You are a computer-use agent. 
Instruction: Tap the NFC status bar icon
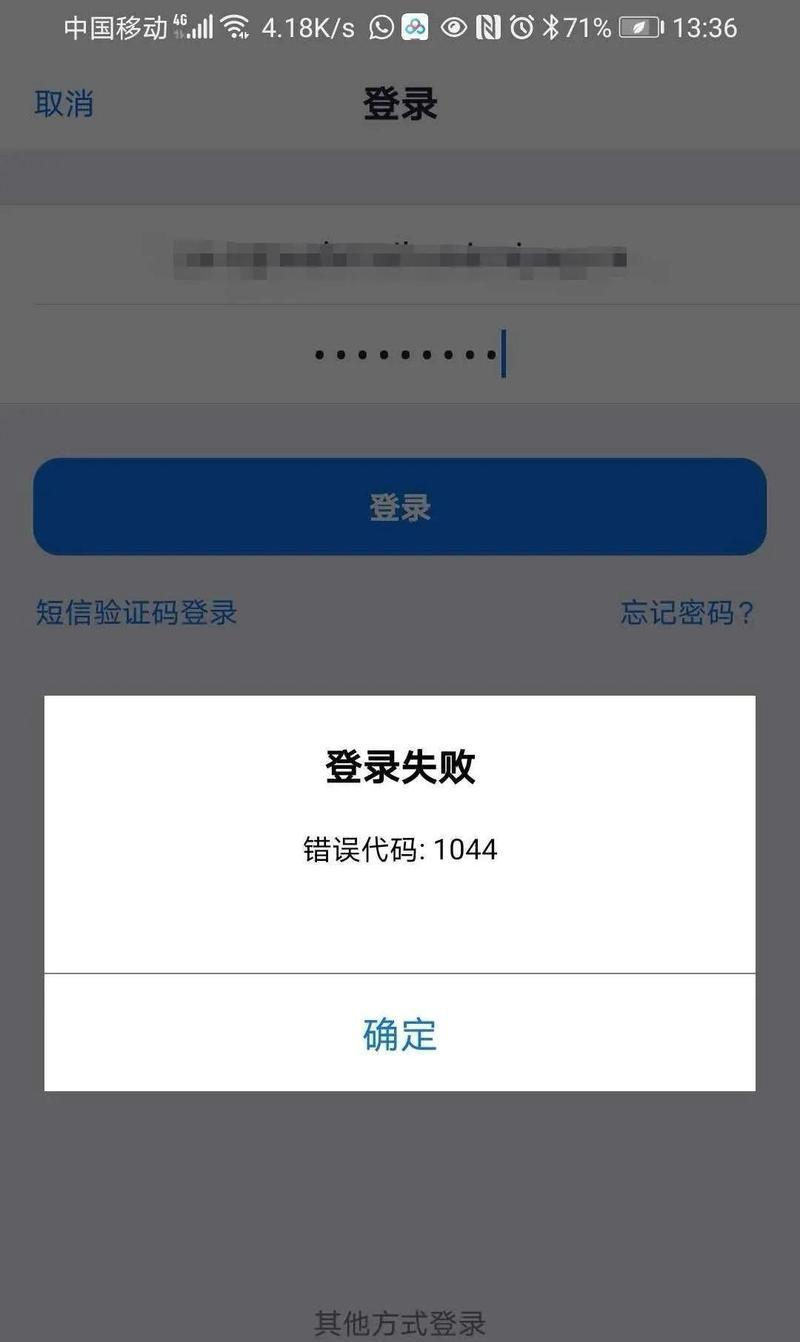[x=490, y=27]
